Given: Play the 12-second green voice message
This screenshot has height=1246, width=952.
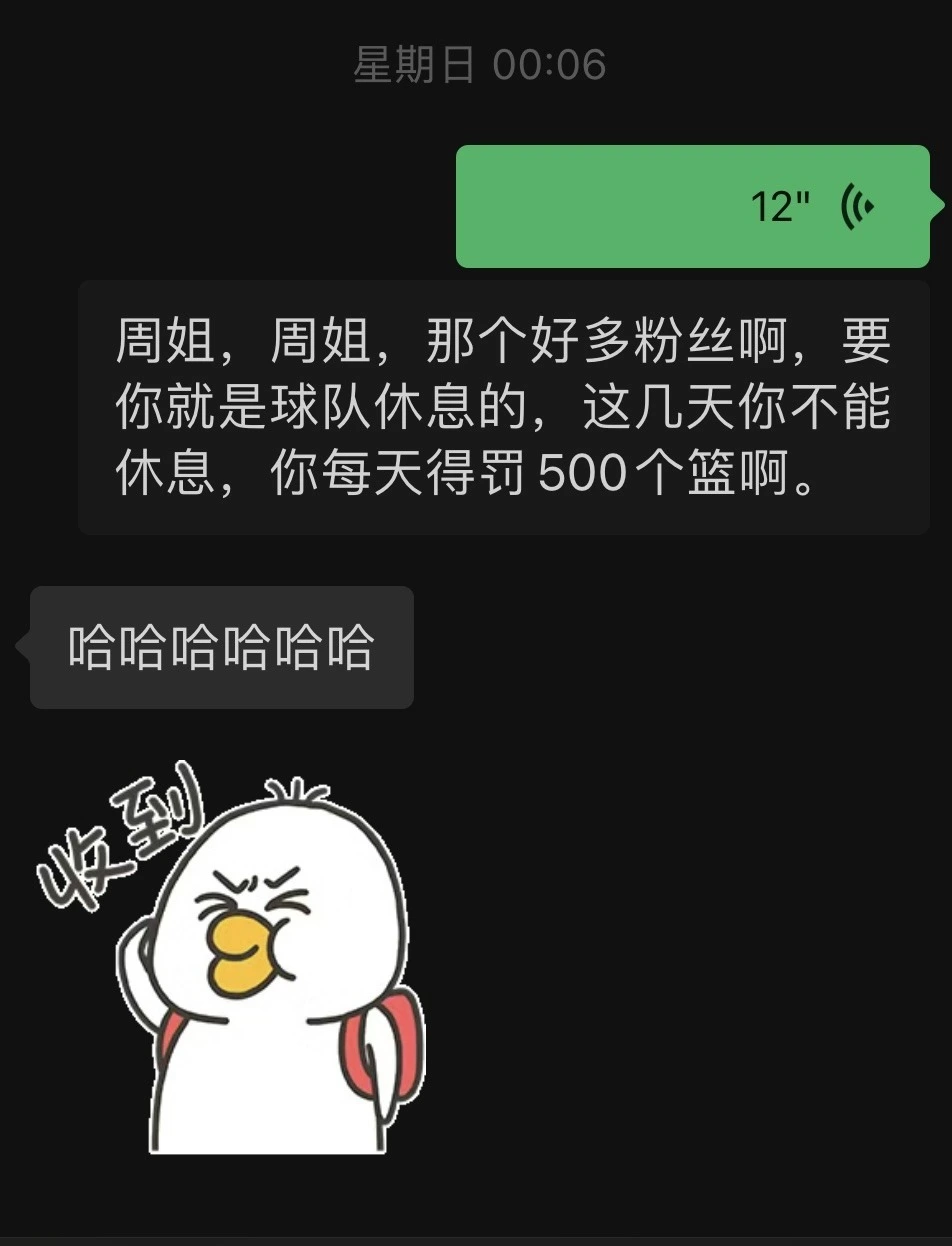Looking at the screenshot, I should click(692, 206).
